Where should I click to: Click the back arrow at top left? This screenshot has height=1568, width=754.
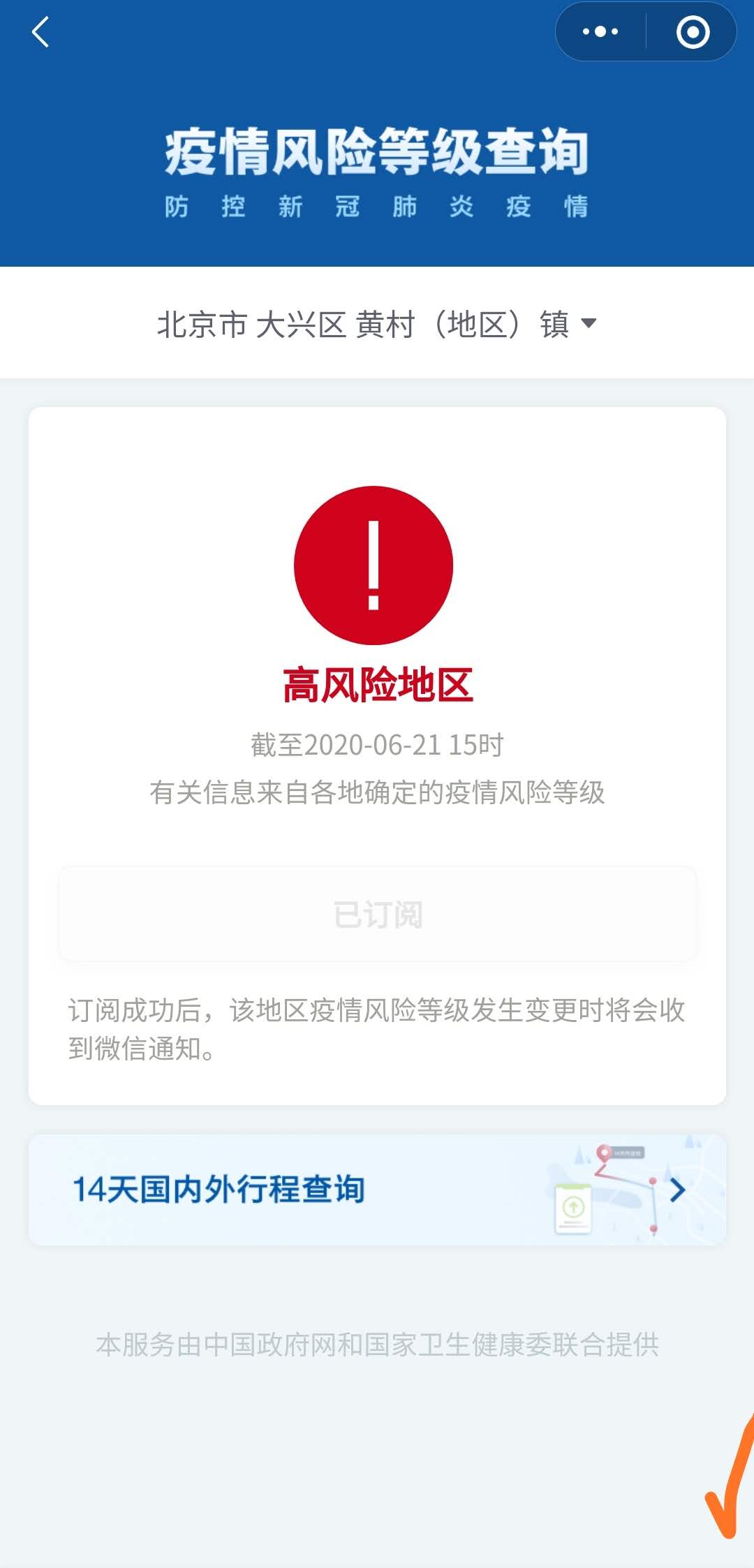tap(40, 32)
